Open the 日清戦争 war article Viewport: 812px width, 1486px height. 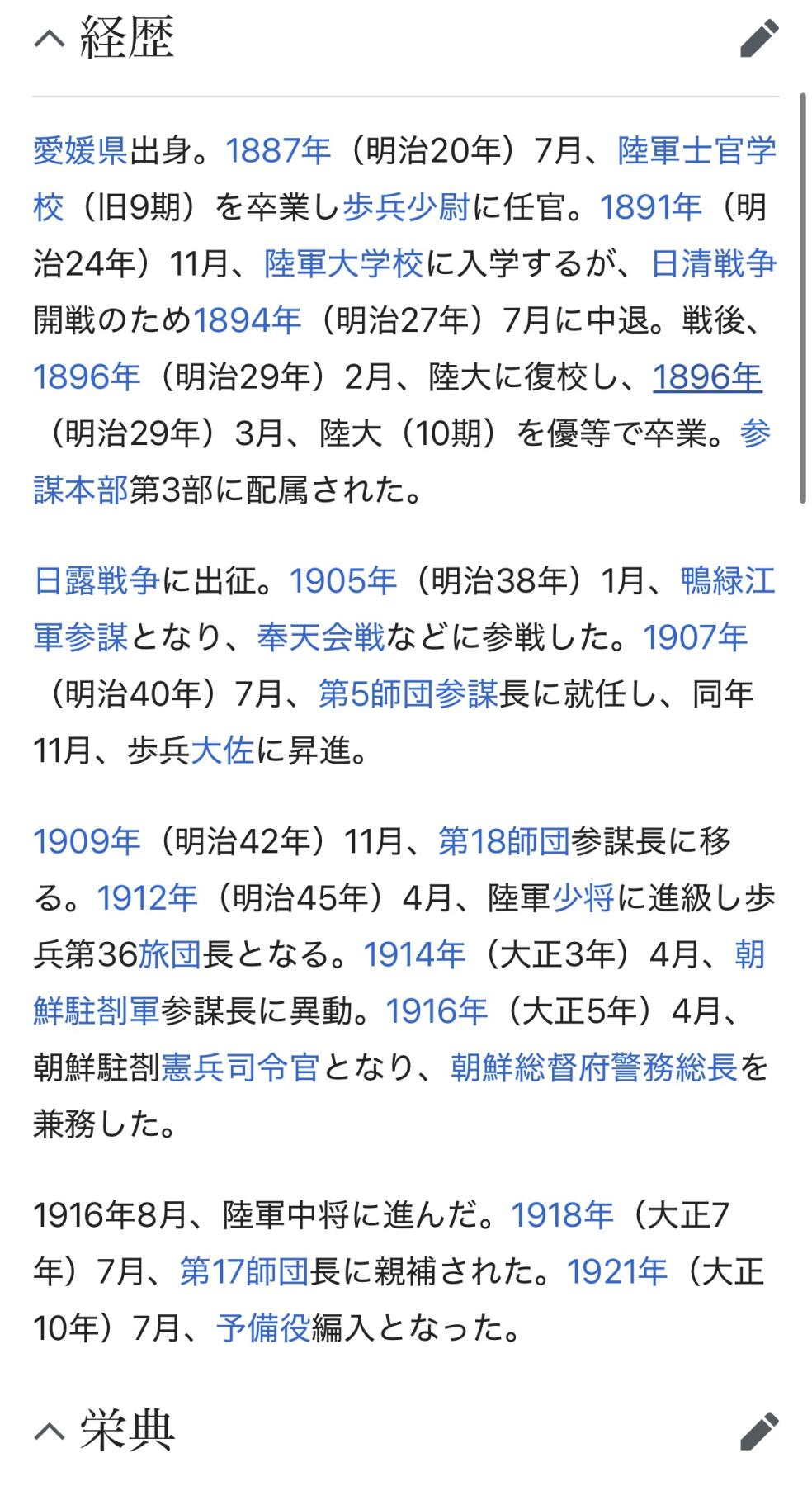718,263
